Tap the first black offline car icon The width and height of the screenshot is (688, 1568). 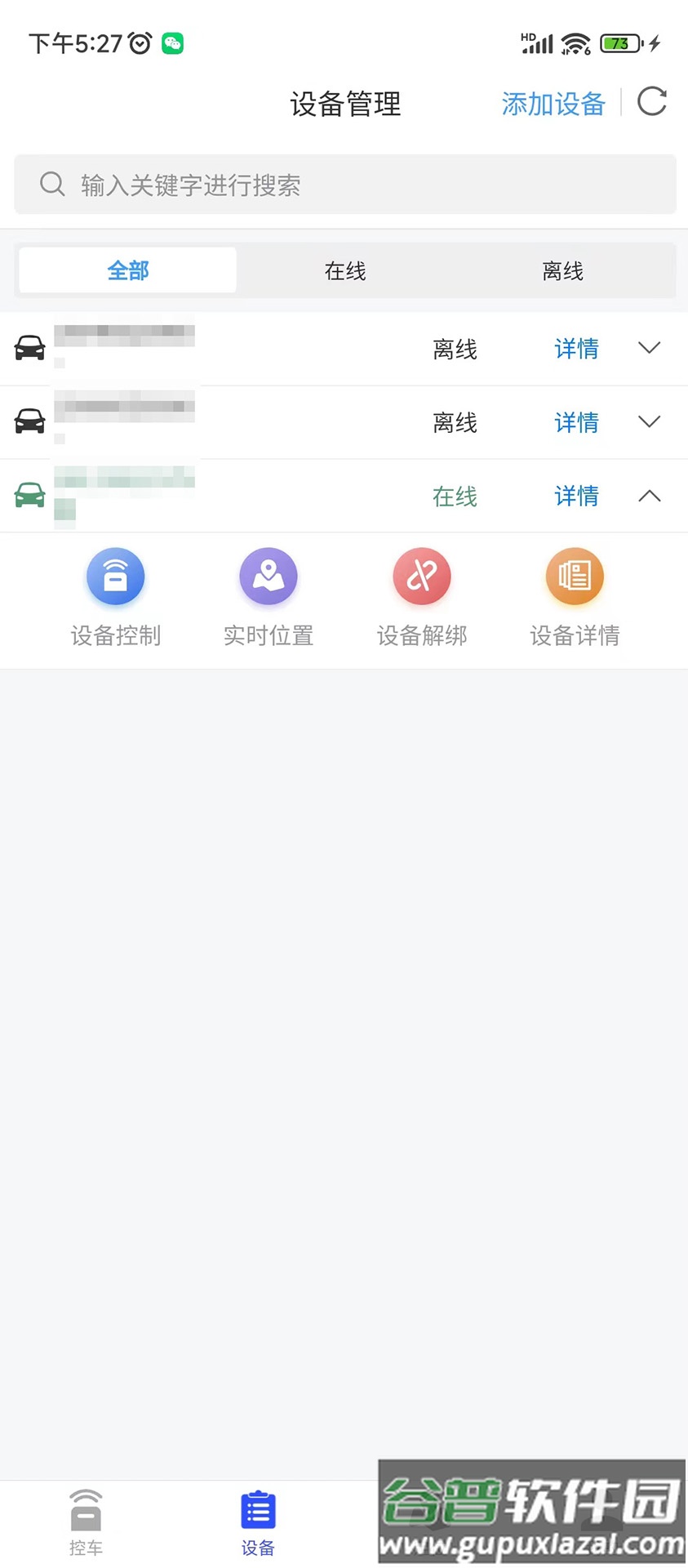[29, 347]
